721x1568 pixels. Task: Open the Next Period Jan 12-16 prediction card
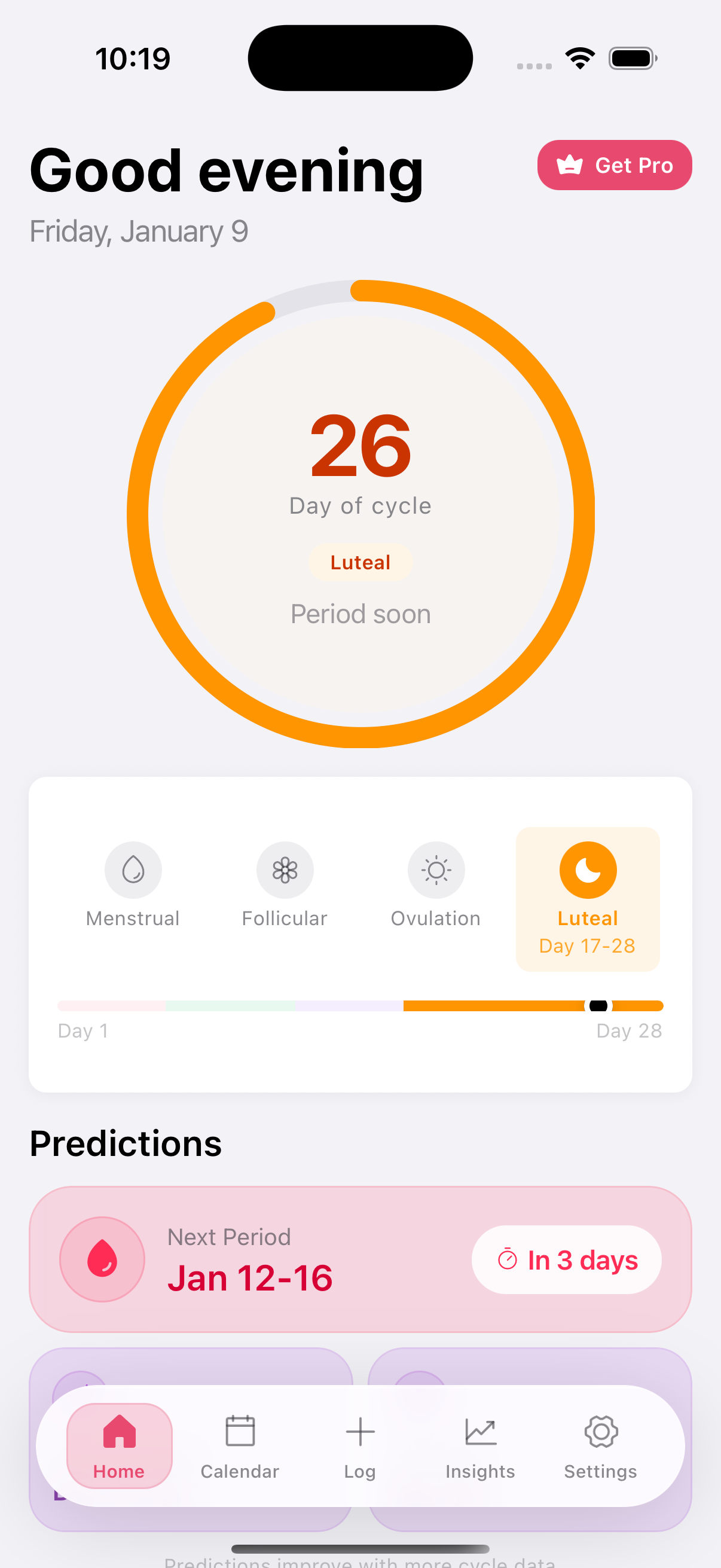pos(360,1259)
